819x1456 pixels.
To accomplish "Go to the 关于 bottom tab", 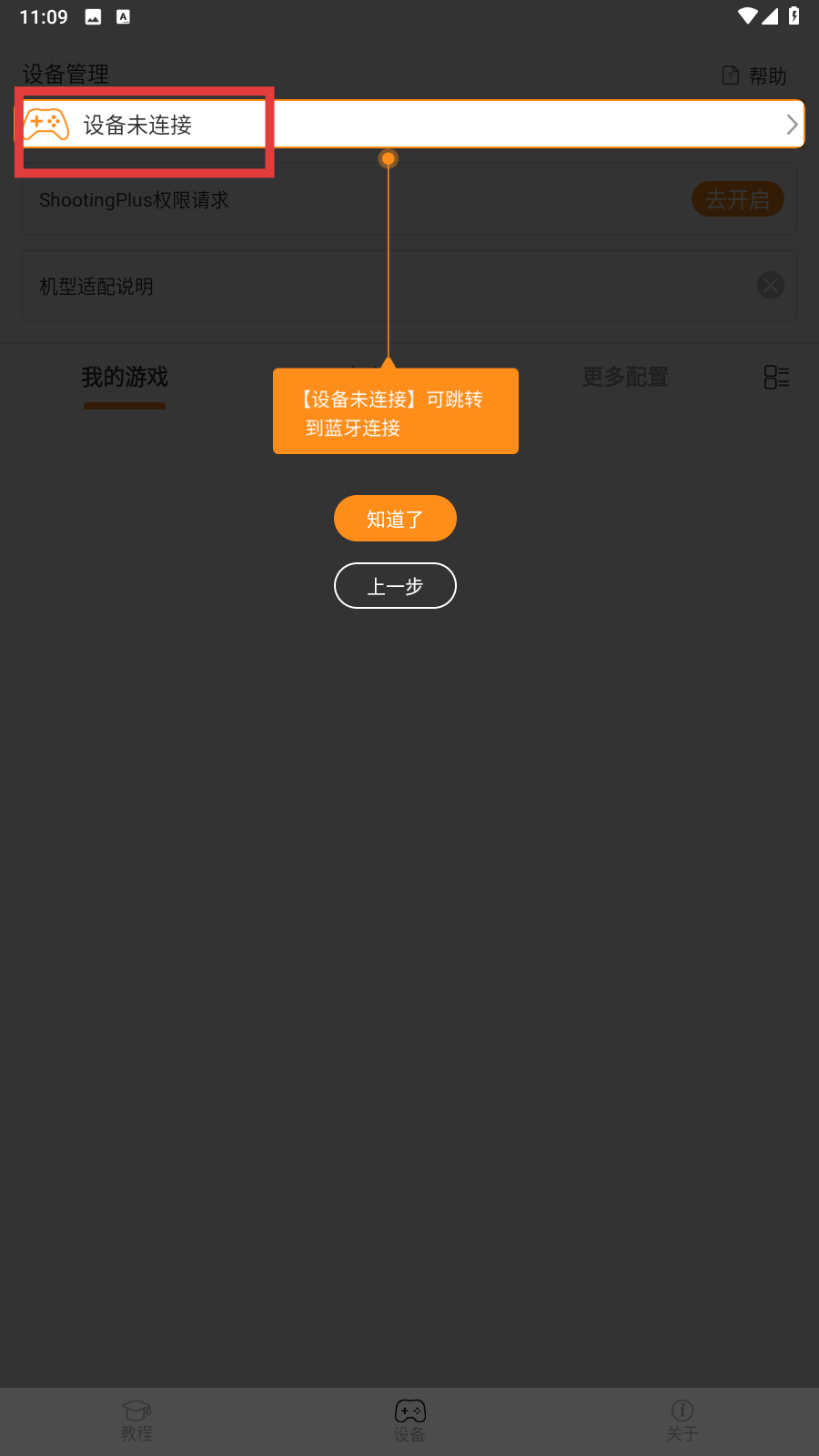I will 682,1421.
